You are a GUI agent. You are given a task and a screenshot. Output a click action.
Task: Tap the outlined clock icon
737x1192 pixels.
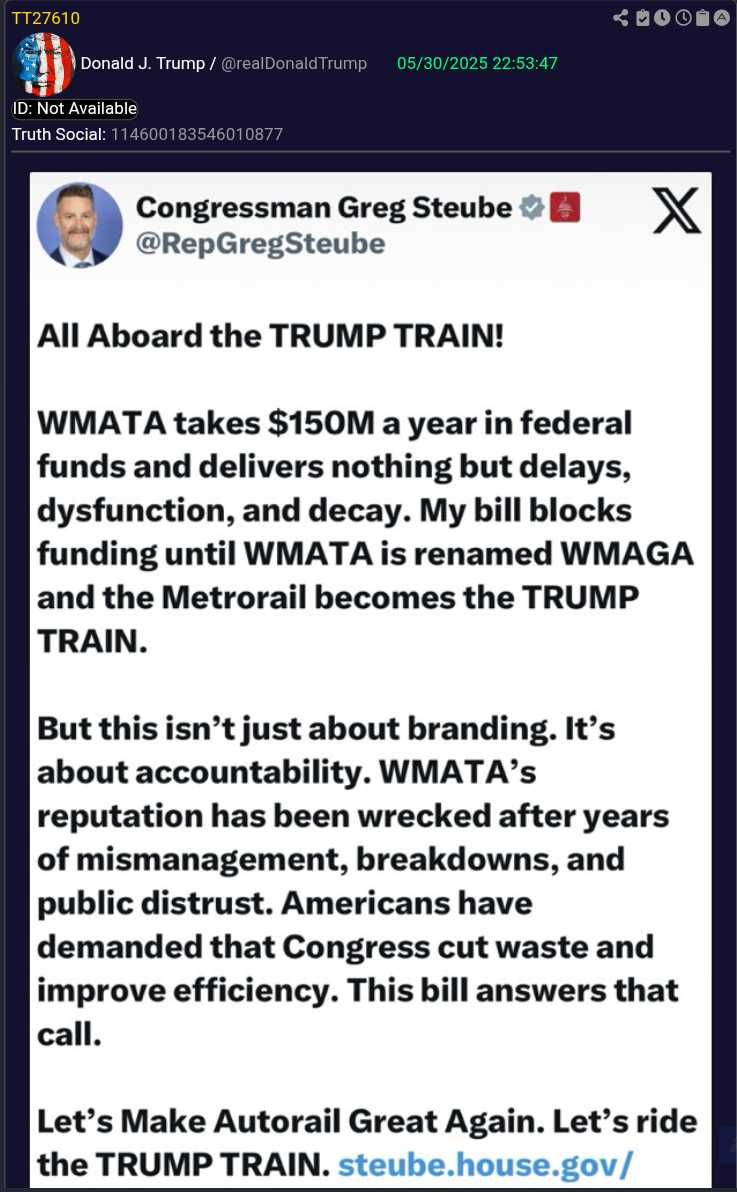point(683,18)
